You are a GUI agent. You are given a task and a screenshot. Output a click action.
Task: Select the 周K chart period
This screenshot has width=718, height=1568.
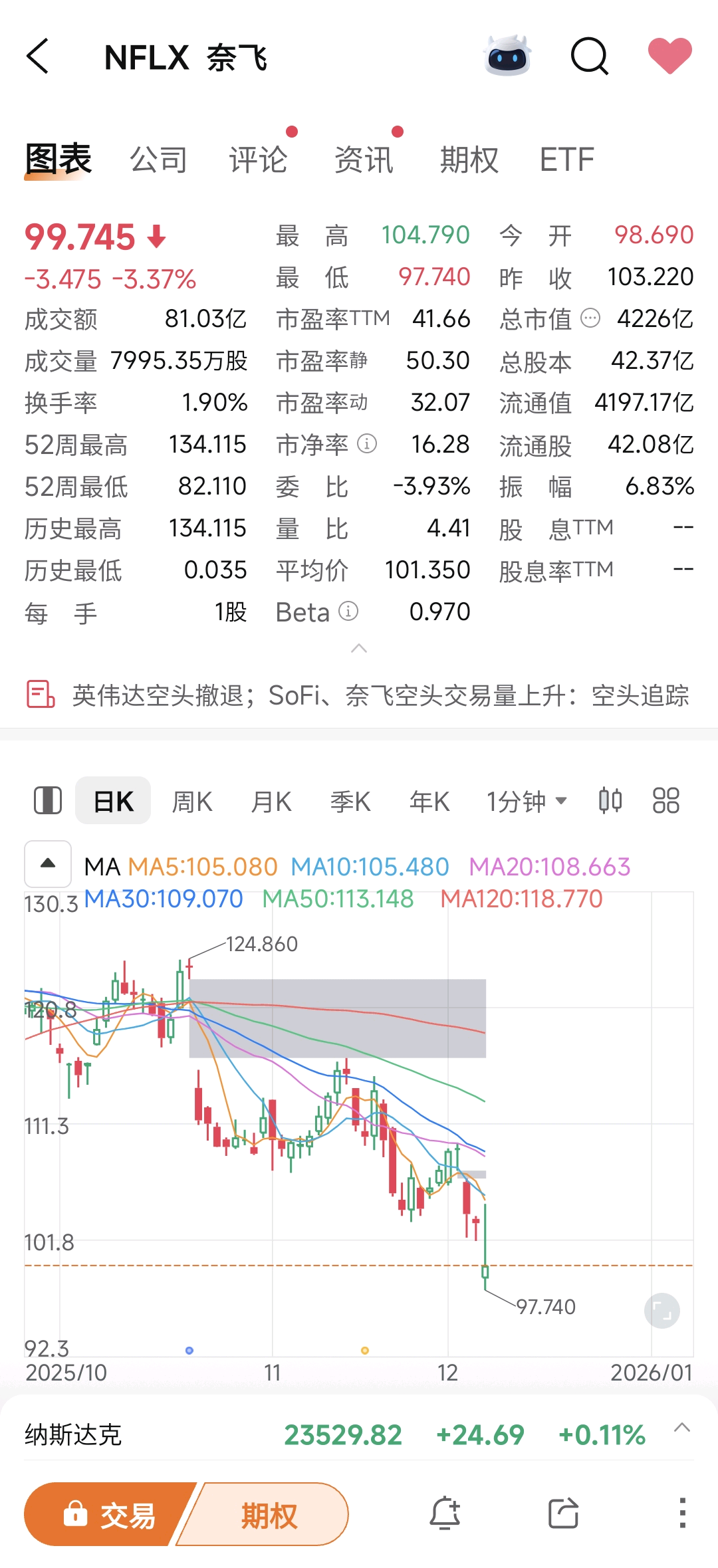[192, 802]
